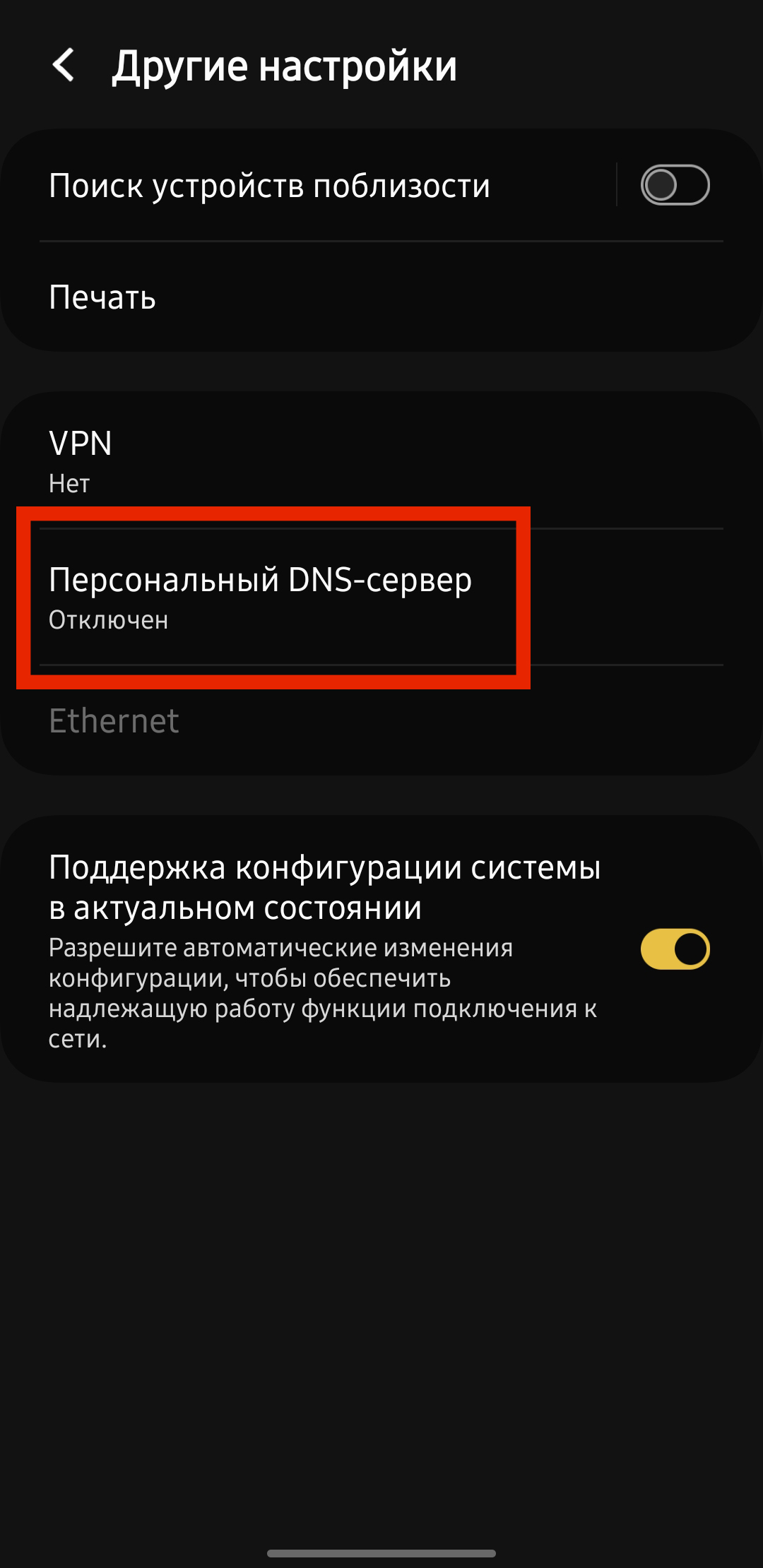This screenshot has height=1568, width=763.
Task: Open the Печать settings row
Action: pos(381,297)
